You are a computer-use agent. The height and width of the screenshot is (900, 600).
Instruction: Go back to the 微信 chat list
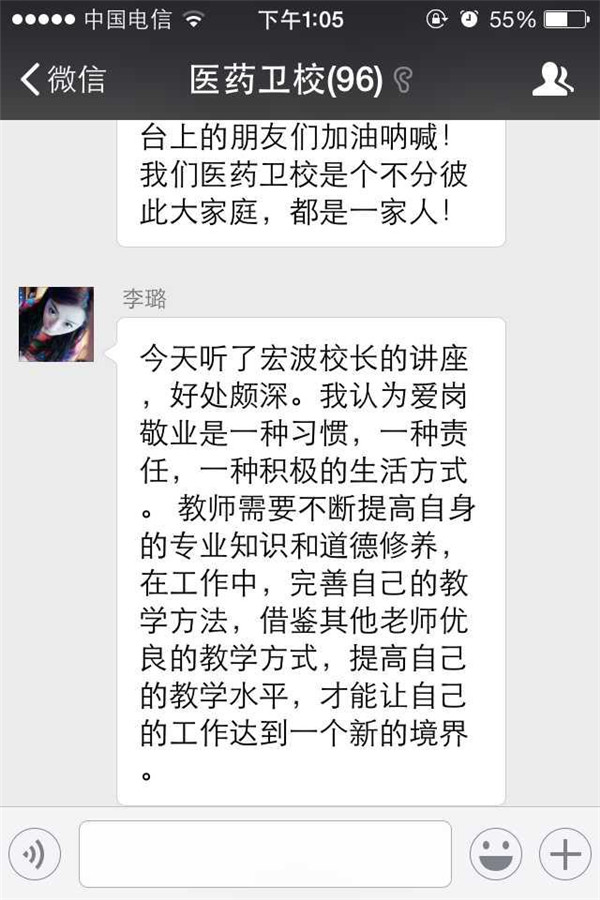62,79
